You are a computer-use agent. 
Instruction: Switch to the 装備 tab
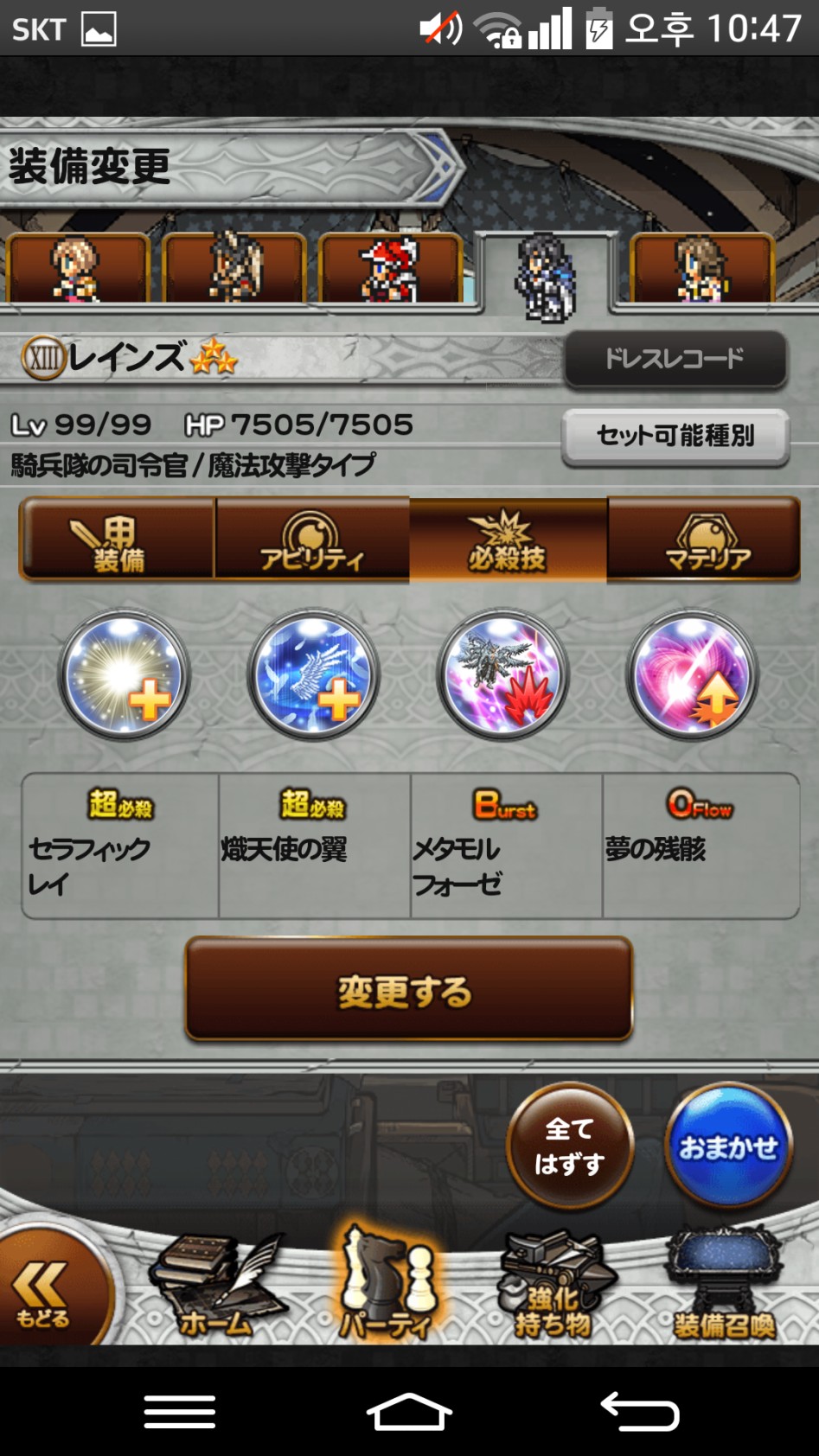tap(118, 540)
